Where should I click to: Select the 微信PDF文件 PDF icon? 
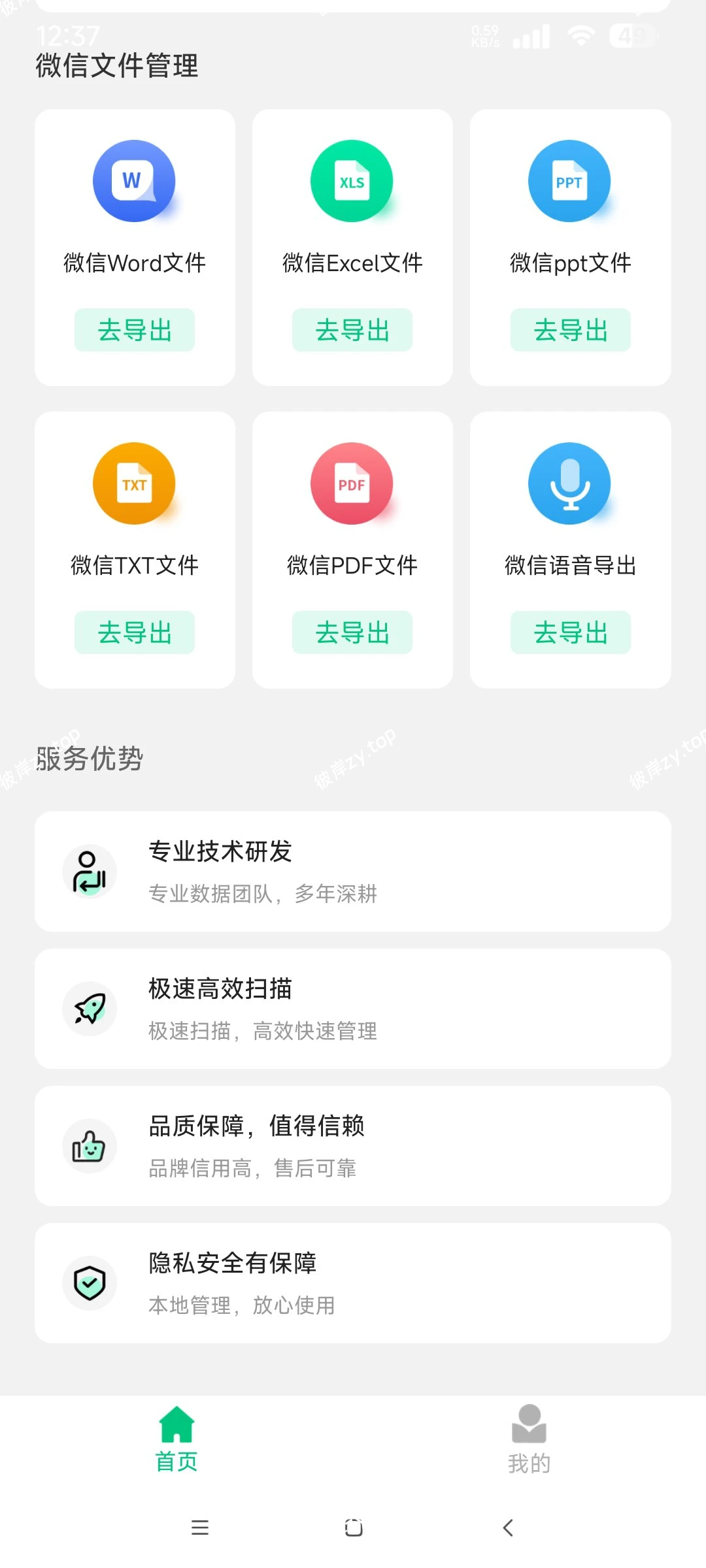[x=352, y=483]
